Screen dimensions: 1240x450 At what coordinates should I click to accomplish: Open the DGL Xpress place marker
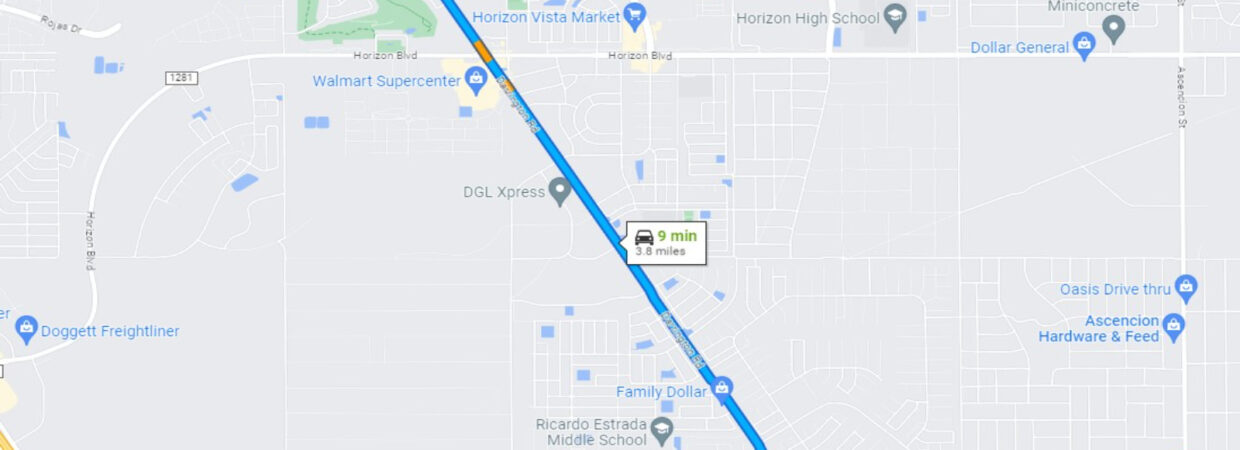(560, 189)
